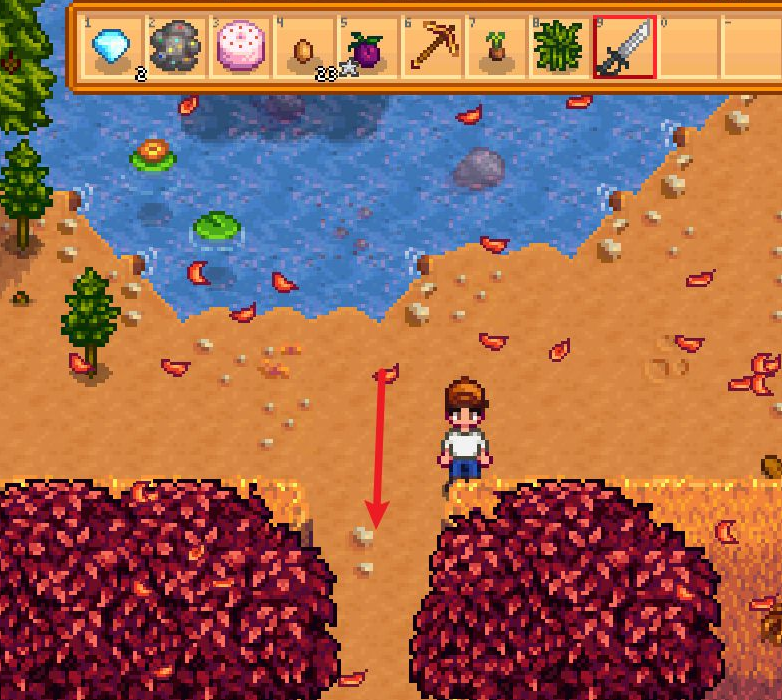Select the diamond in slot 1
Screen dimensions: 782x700
[x=112, y=47]
